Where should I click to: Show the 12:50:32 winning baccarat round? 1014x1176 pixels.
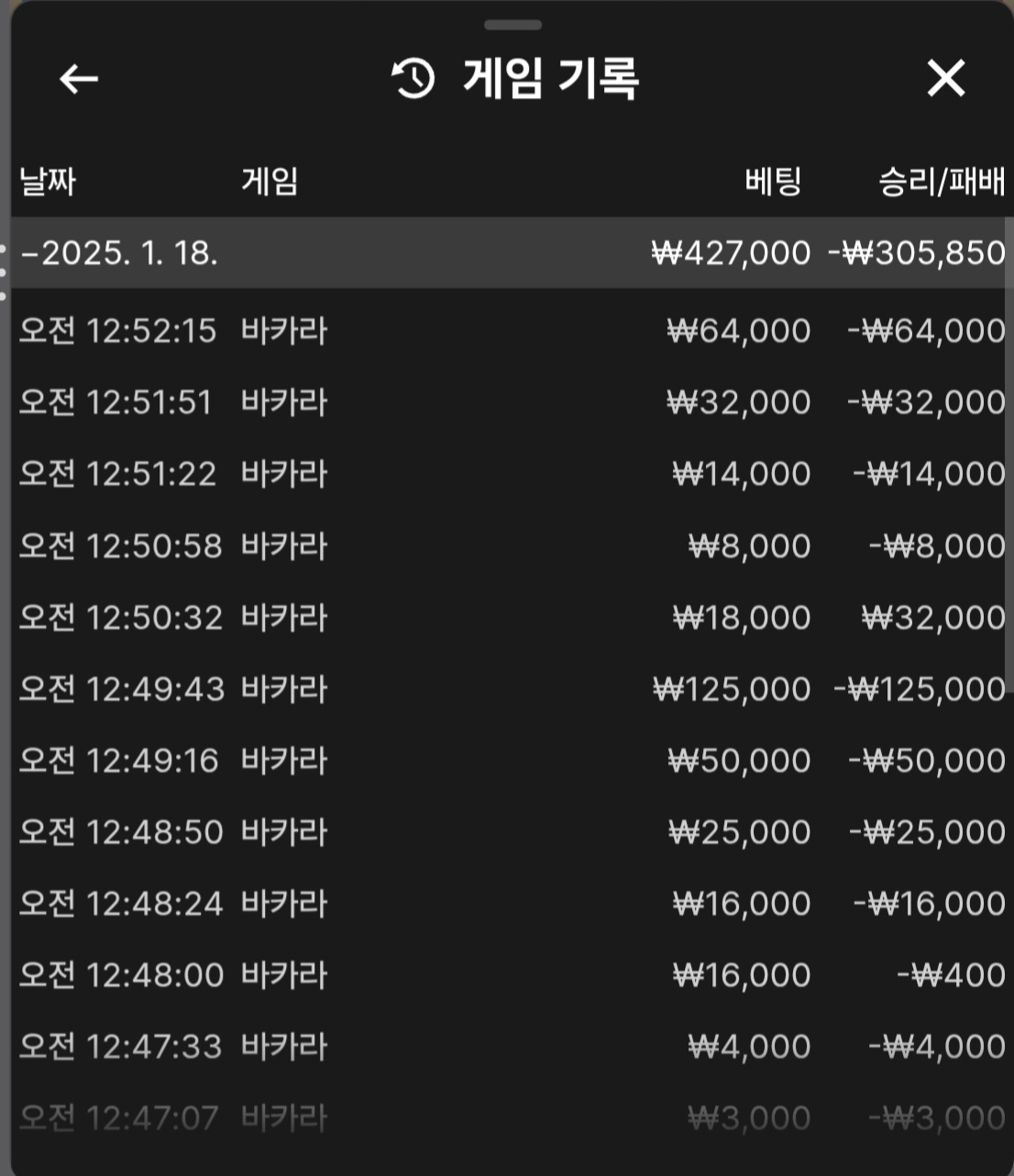pyautogui.click(x=507, y=618)
